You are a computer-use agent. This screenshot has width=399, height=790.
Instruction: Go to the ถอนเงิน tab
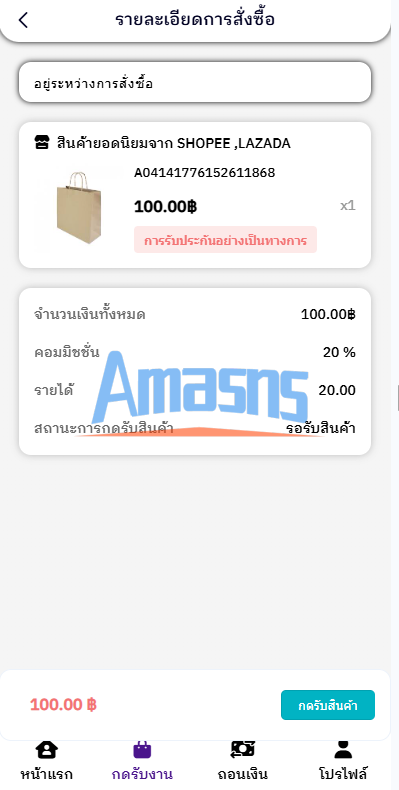[x=242, y=762]
